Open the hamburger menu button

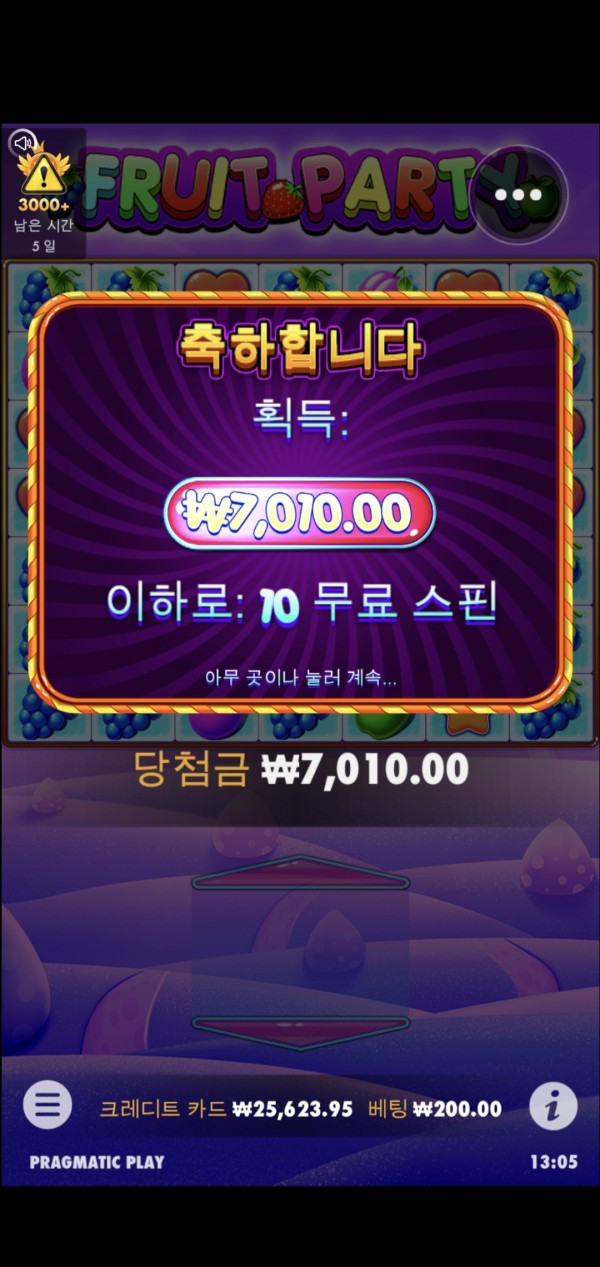coord(48,1105)
